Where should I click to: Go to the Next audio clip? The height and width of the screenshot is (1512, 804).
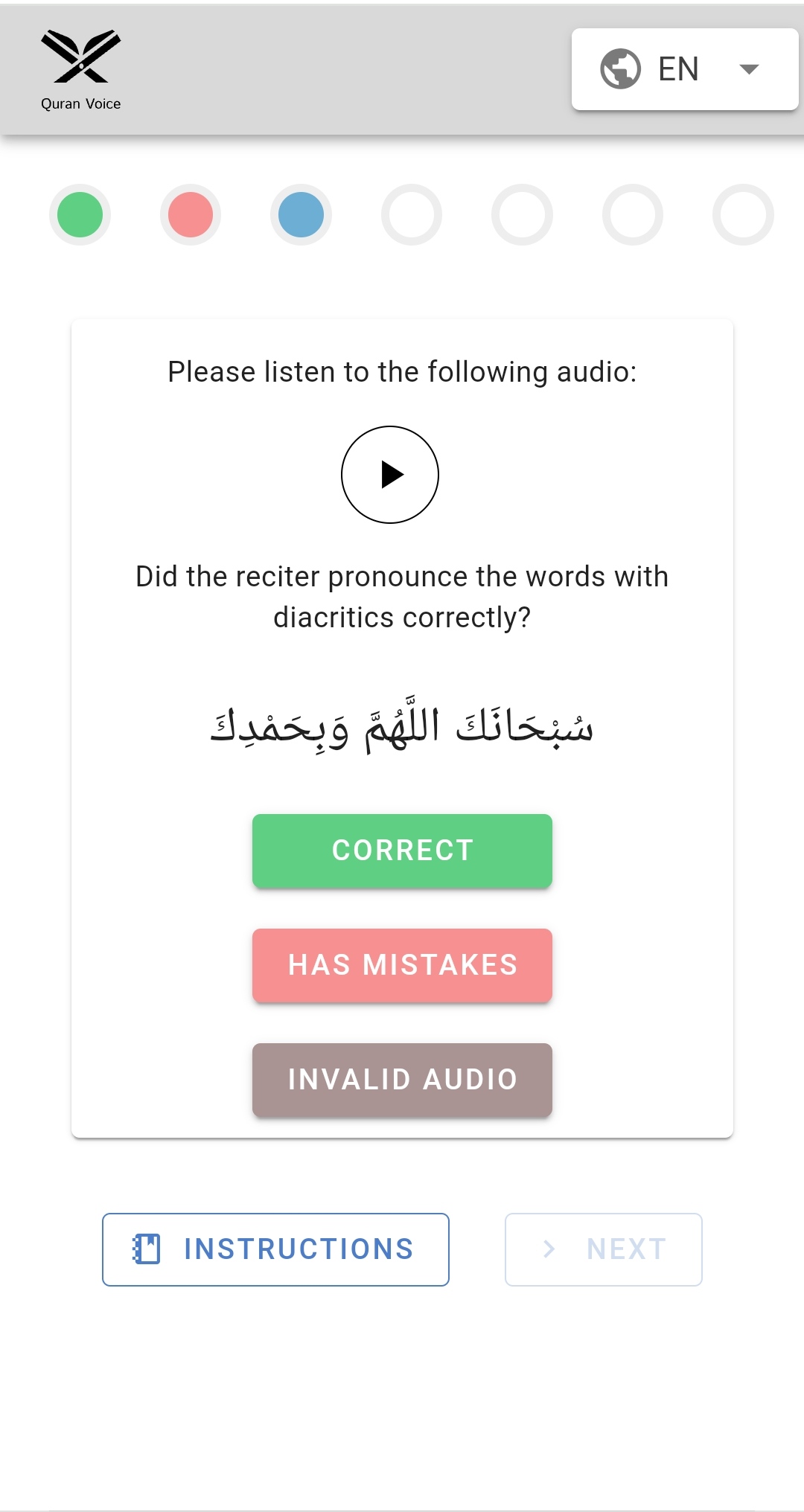point(603,1249)
